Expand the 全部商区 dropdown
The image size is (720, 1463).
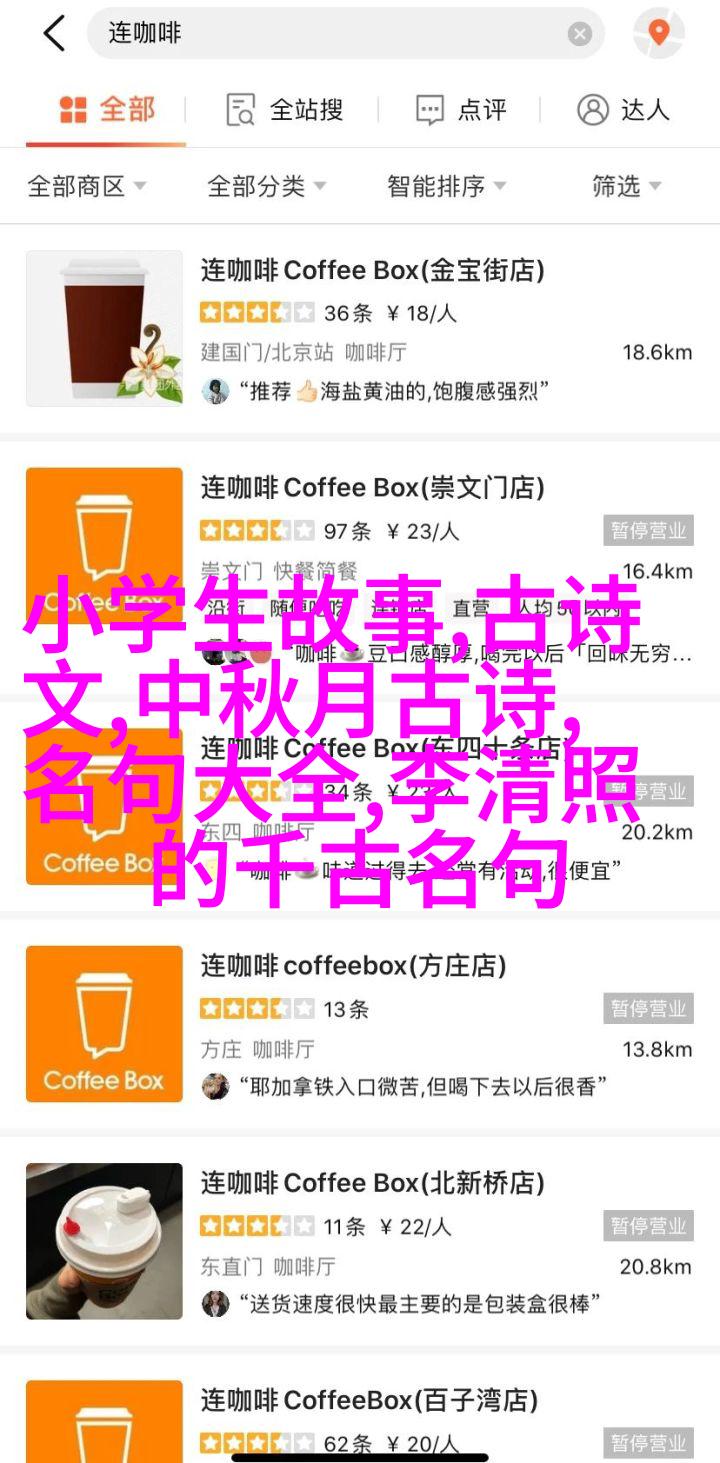pyautogui.click(x=87, y=186)
